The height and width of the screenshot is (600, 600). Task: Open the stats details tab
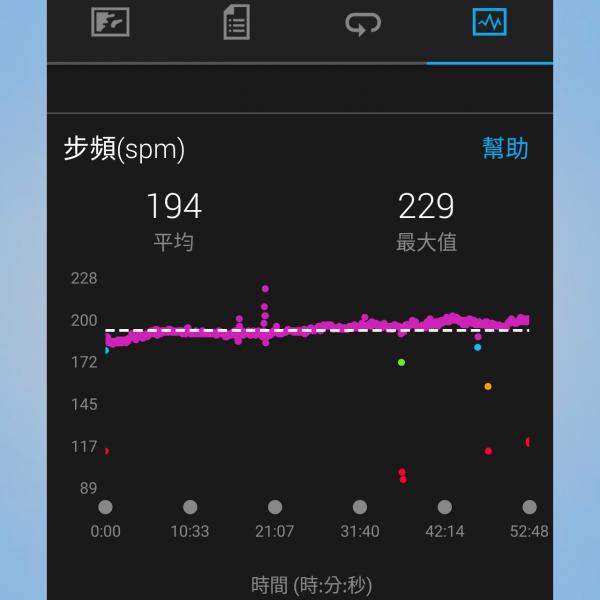pyautogui.click(x=236, y=22)
